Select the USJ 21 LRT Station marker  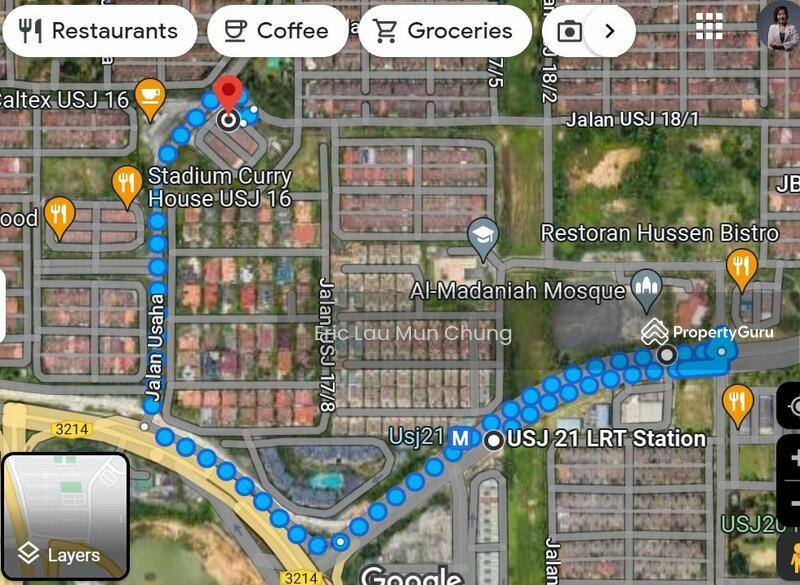click(x=460, y=438)
